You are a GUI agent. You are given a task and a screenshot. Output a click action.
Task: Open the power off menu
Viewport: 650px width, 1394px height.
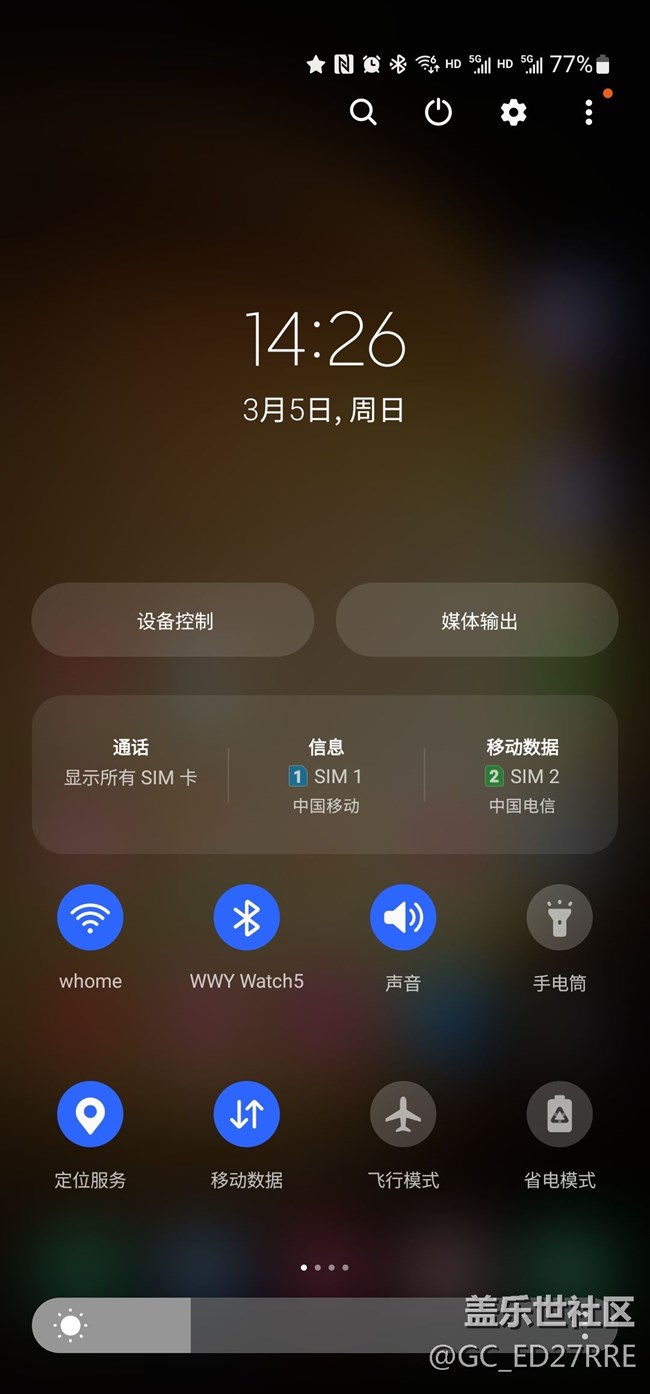point(438,112)
